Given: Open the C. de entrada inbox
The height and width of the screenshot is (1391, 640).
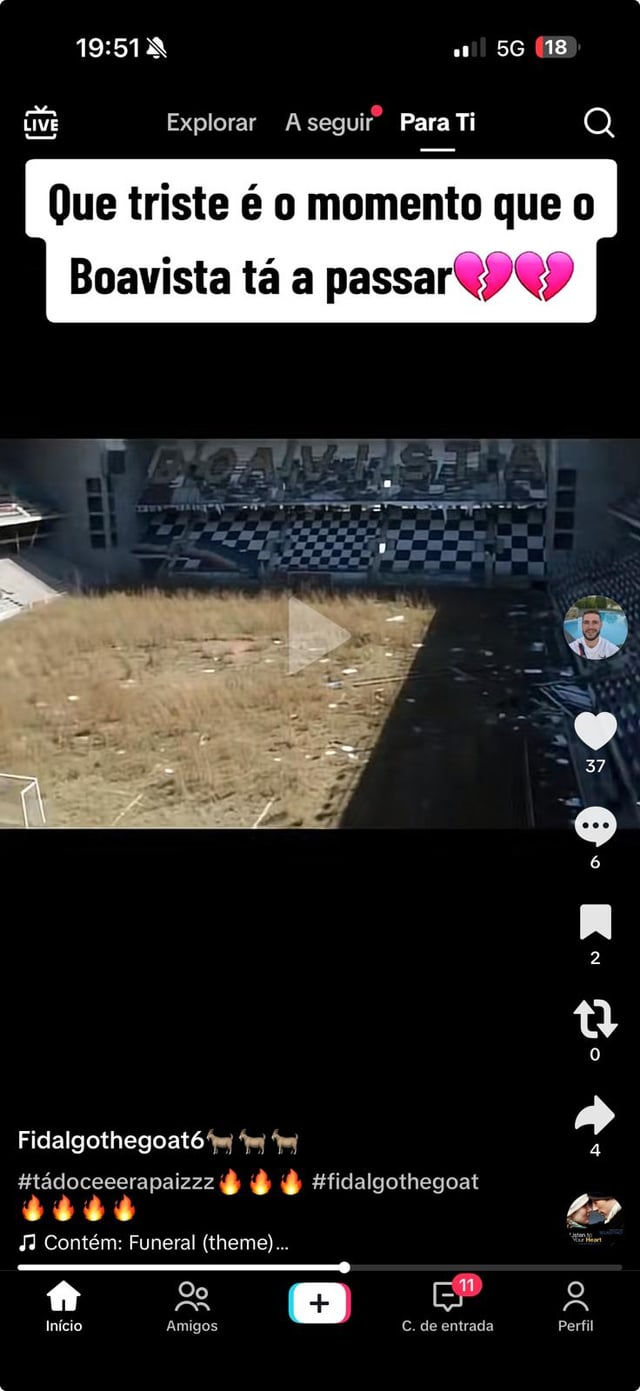Looking at the screenshot, I should point(447,1307).
